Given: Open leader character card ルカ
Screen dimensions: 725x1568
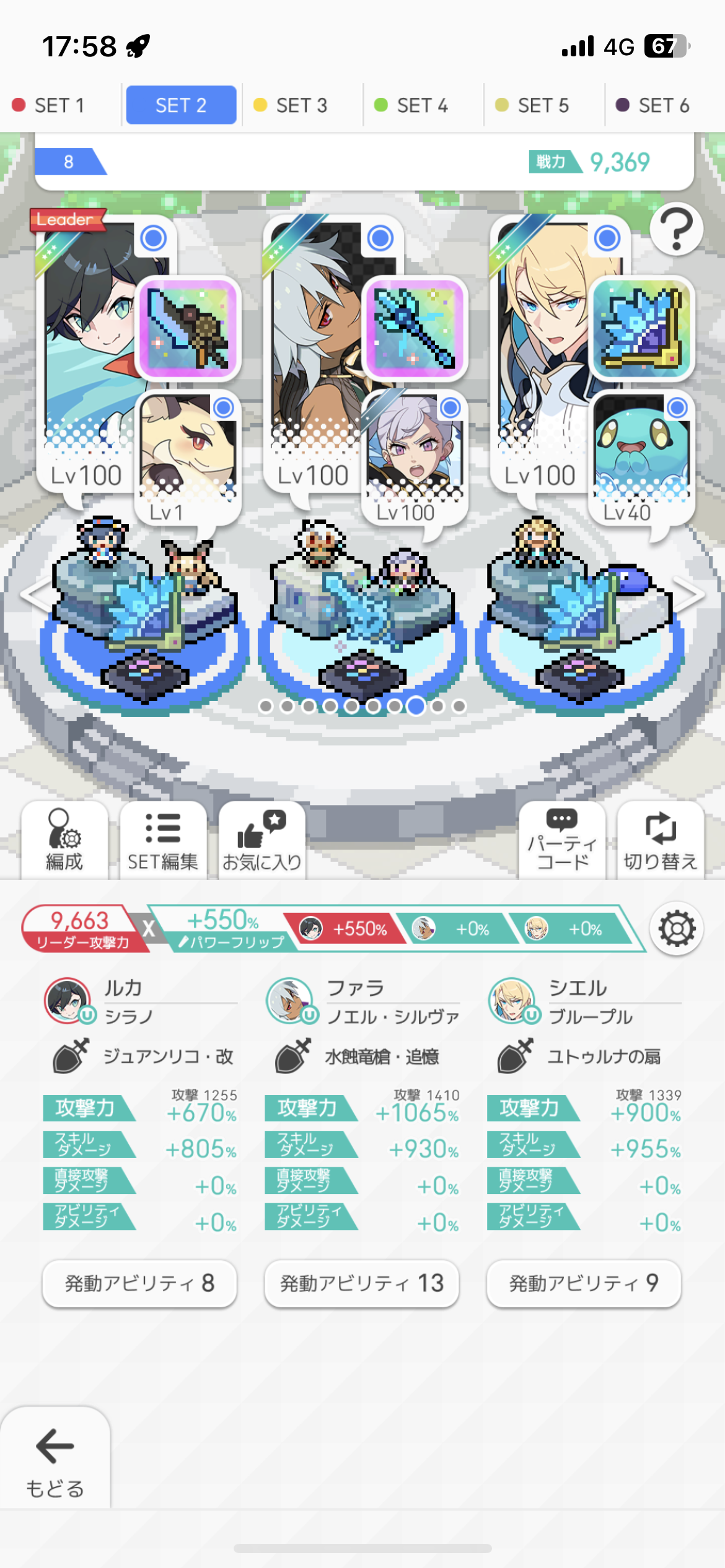Looking at the screenshot, I should coord(87,347).
